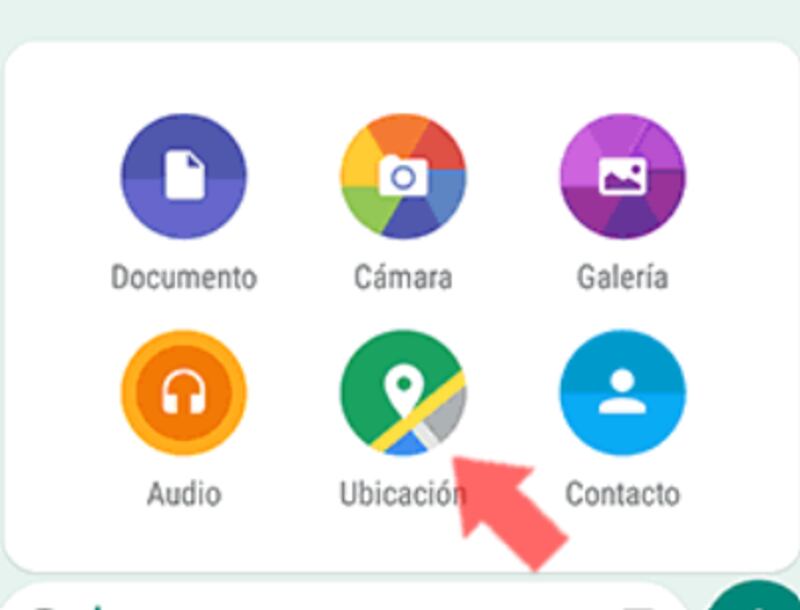Choose Galería to pick an image
This screenshot has height=610, width=800.
click(x=622, y=177)
